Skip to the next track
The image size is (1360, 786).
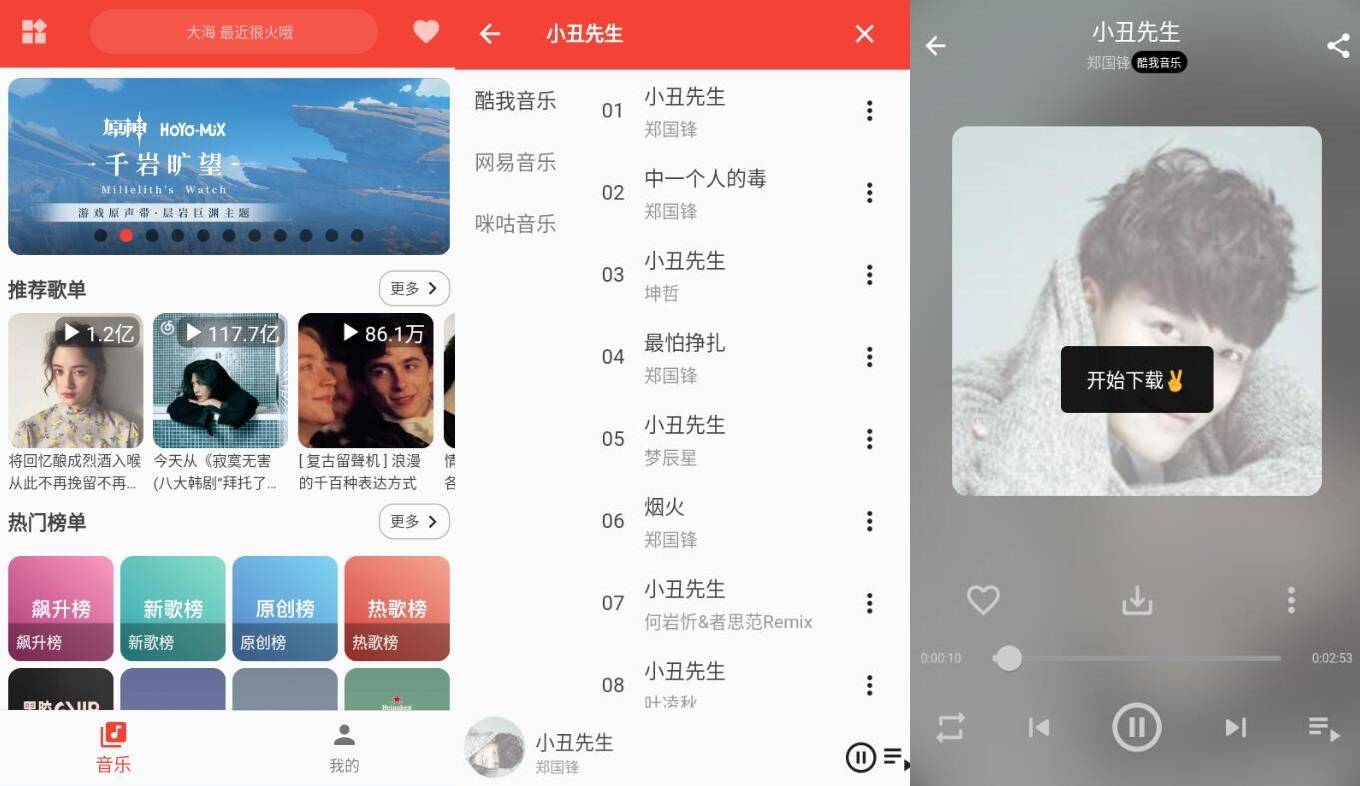coord(1236,727)
